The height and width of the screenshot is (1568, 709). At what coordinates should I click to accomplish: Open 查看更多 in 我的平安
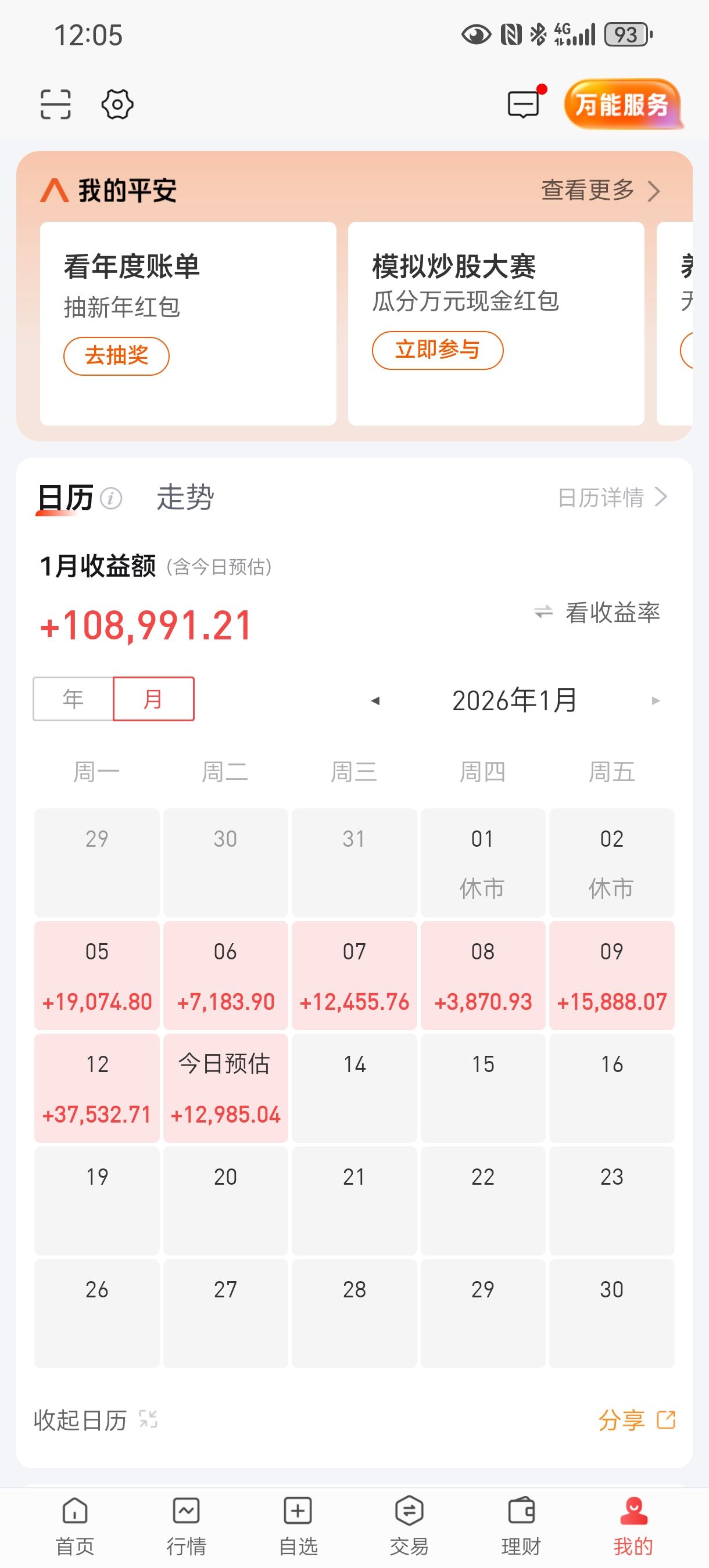pos(600,190)
